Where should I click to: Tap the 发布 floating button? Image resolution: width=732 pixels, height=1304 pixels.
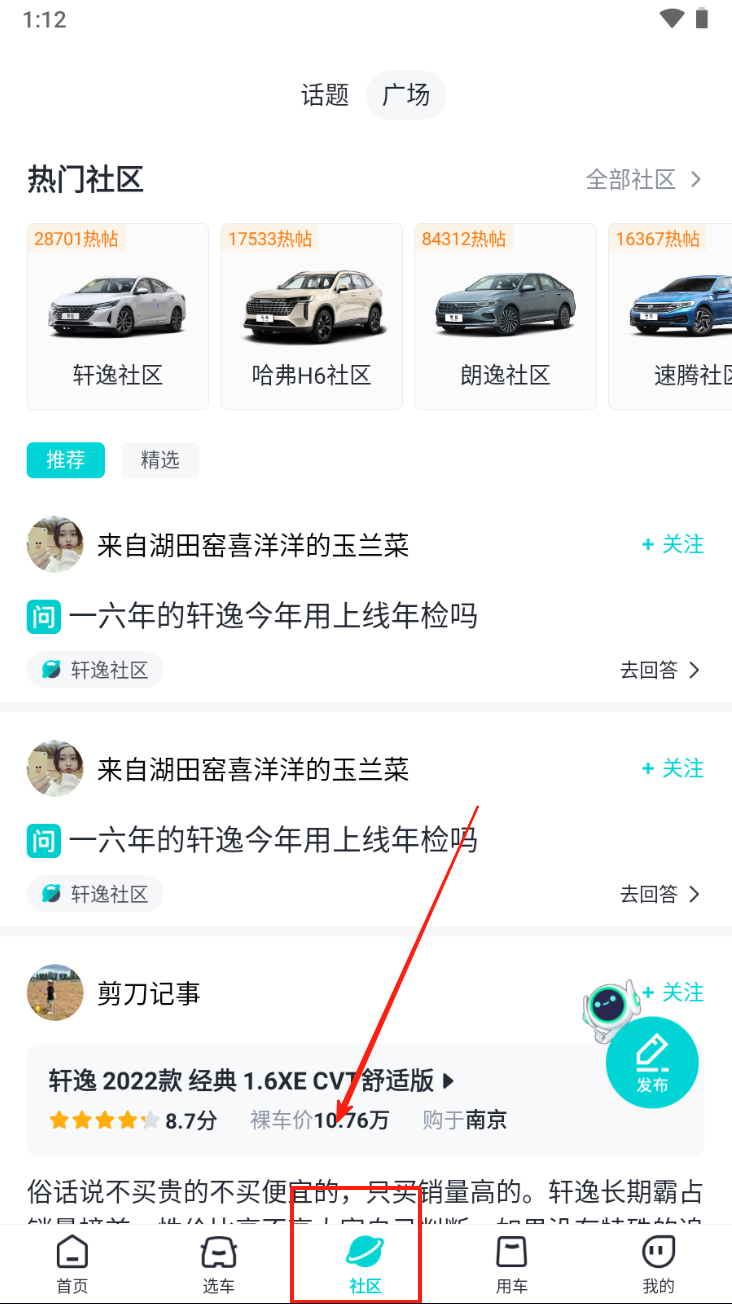[652, 1062]
